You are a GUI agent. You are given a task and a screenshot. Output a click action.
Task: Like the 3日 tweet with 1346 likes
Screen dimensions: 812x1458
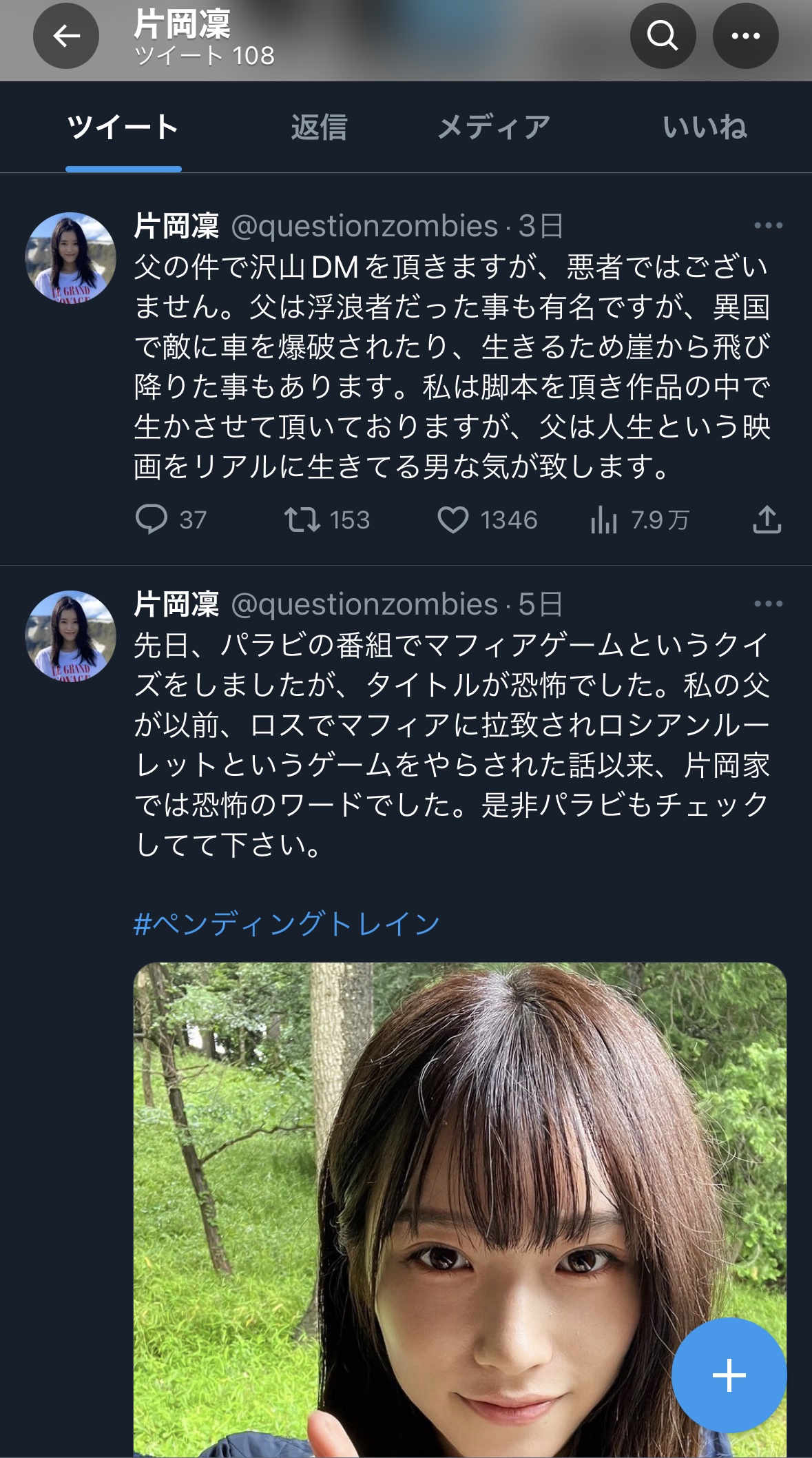tap(452, 520)
